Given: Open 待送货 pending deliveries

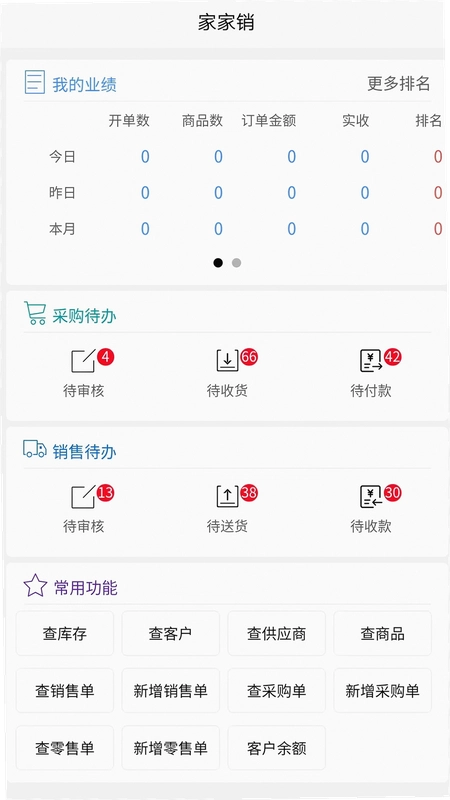Looking at the screenshot, I should [x=228, y=509].
